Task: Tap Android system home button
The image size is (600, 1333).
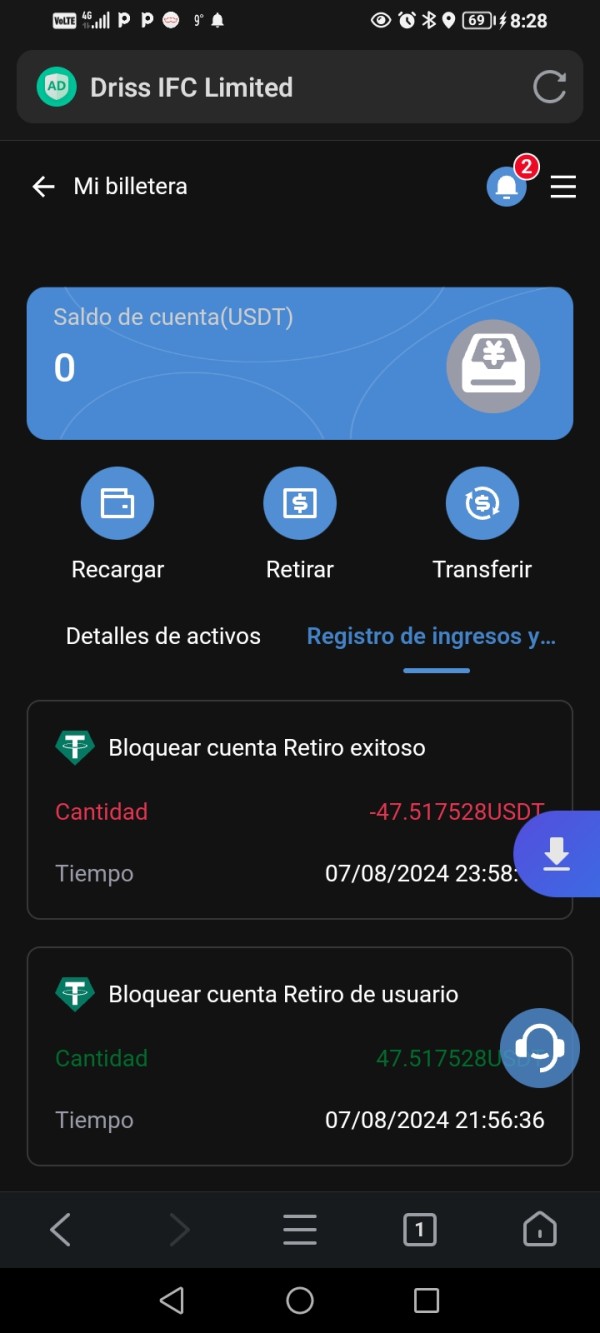Action: coord(300,1300)
